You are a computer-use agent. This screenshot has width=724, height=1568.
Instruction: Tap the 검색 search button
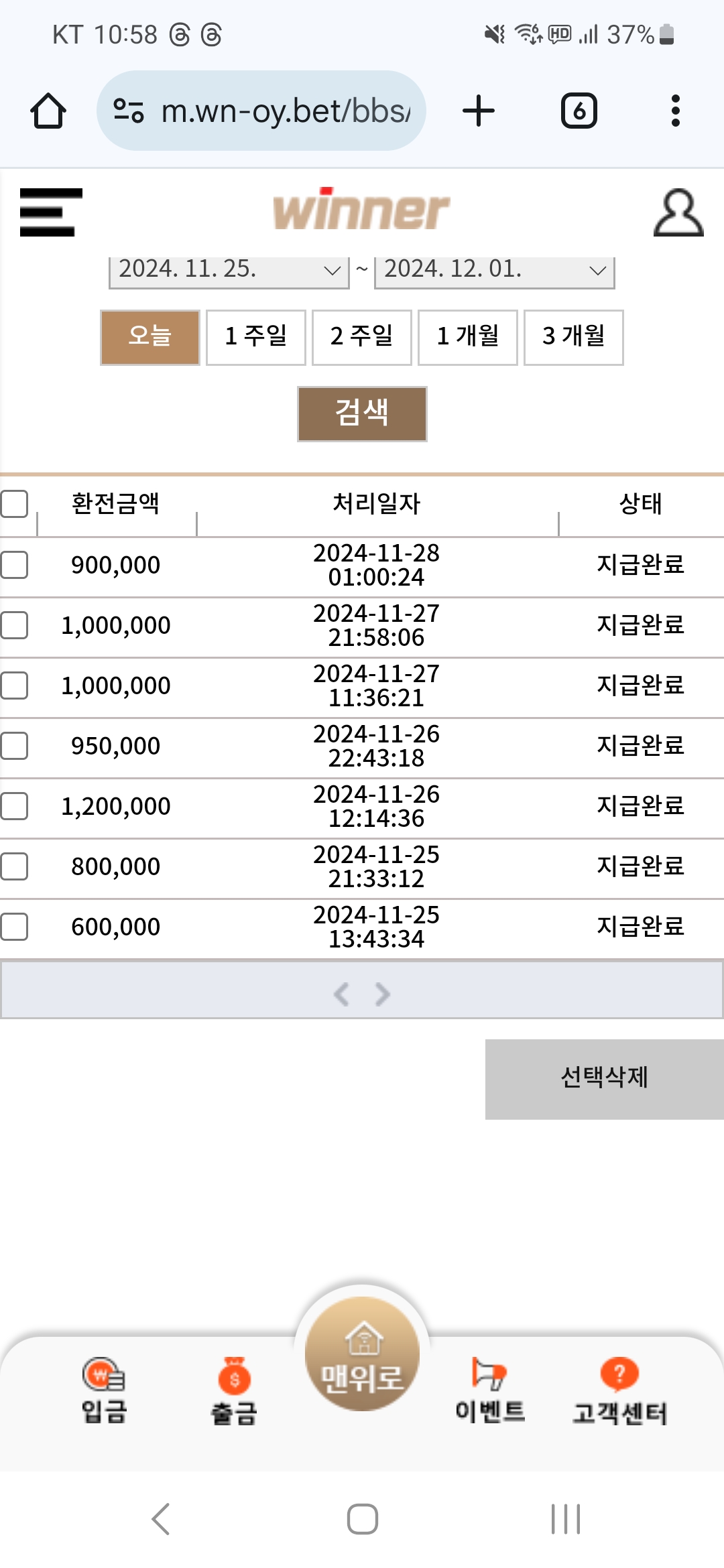pyautogui.click(x=362, y=413)
